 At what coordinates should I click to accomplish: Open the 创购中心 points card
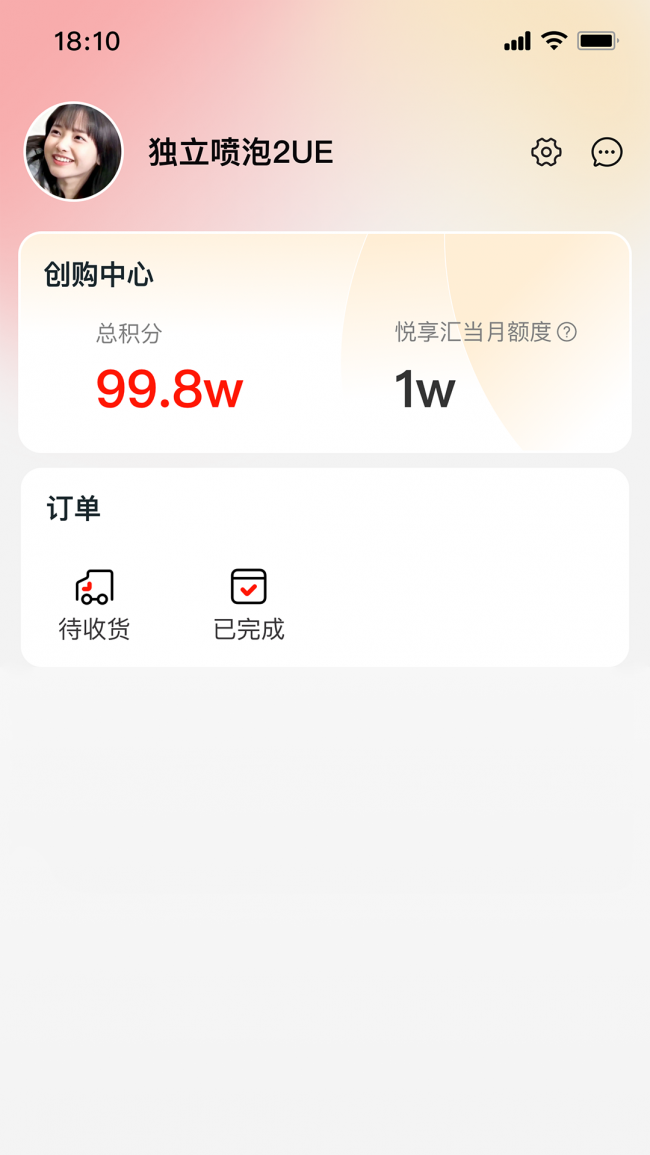point(325,343)
